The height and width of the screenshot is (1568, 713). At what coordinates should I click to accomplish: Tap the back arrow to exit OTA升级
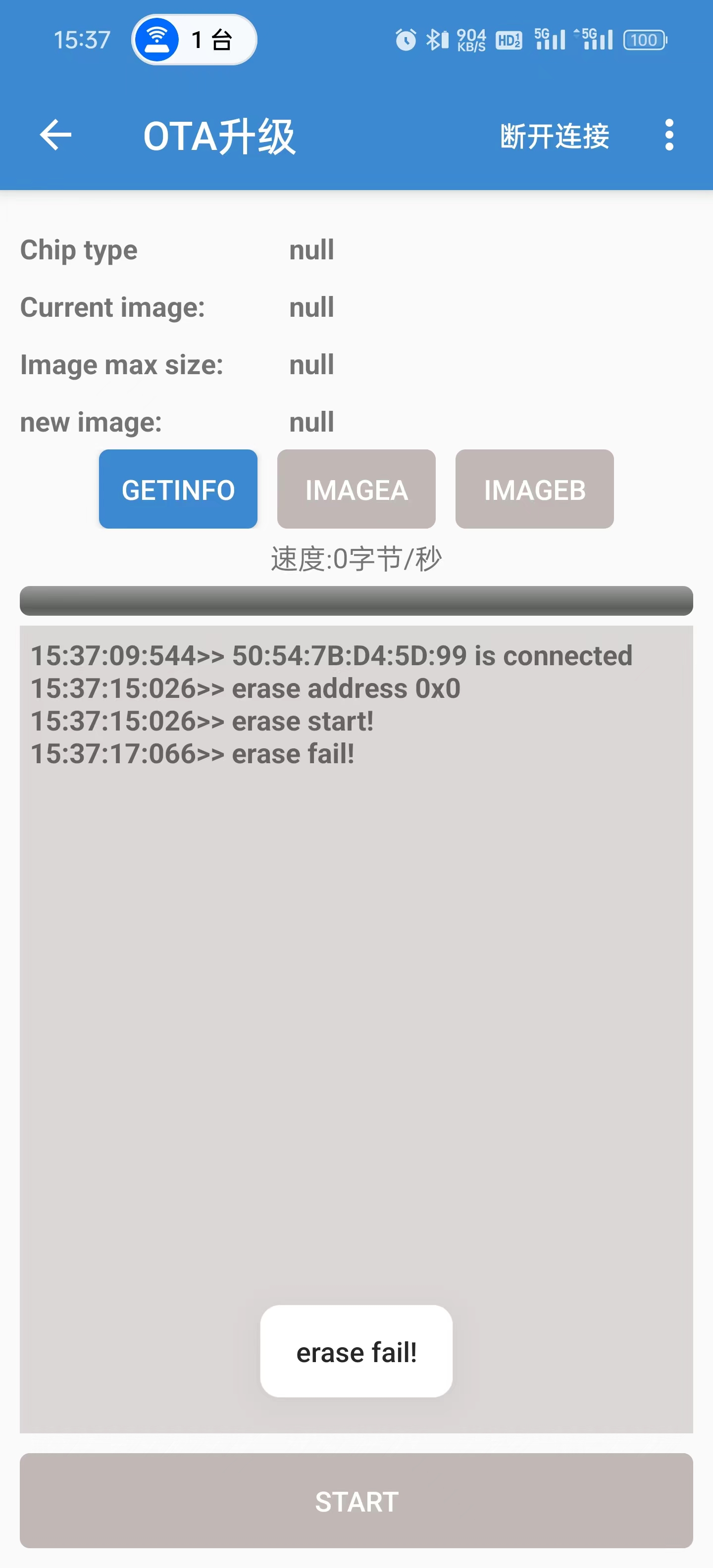55,135
